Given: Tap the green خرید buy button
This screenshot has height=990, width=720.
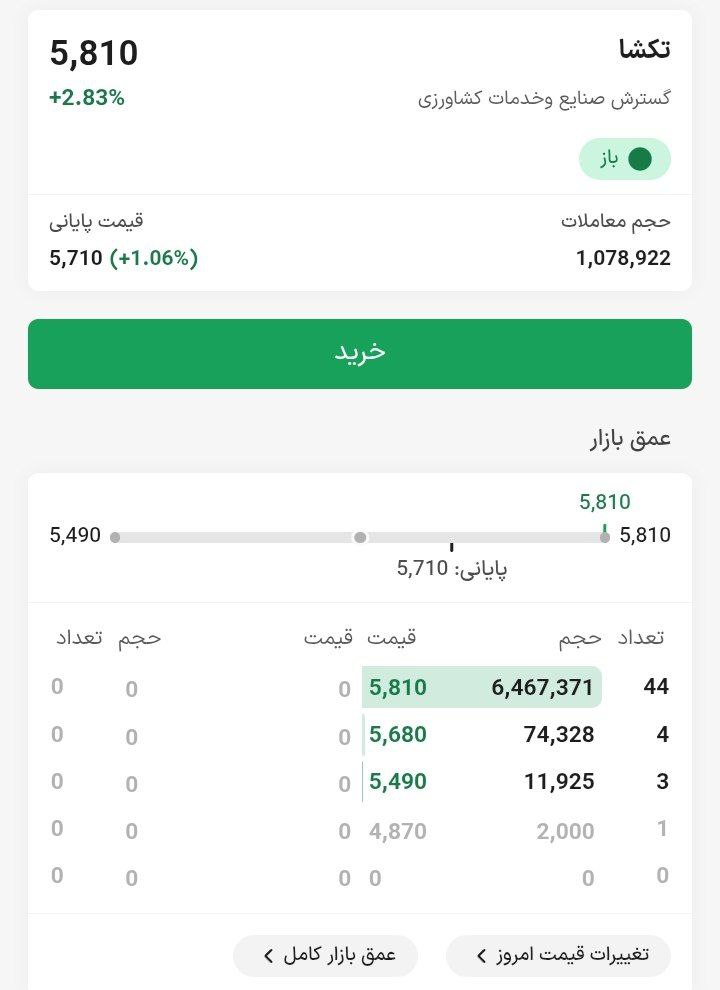Looking at the screenshot, I should tap(360, 353).
